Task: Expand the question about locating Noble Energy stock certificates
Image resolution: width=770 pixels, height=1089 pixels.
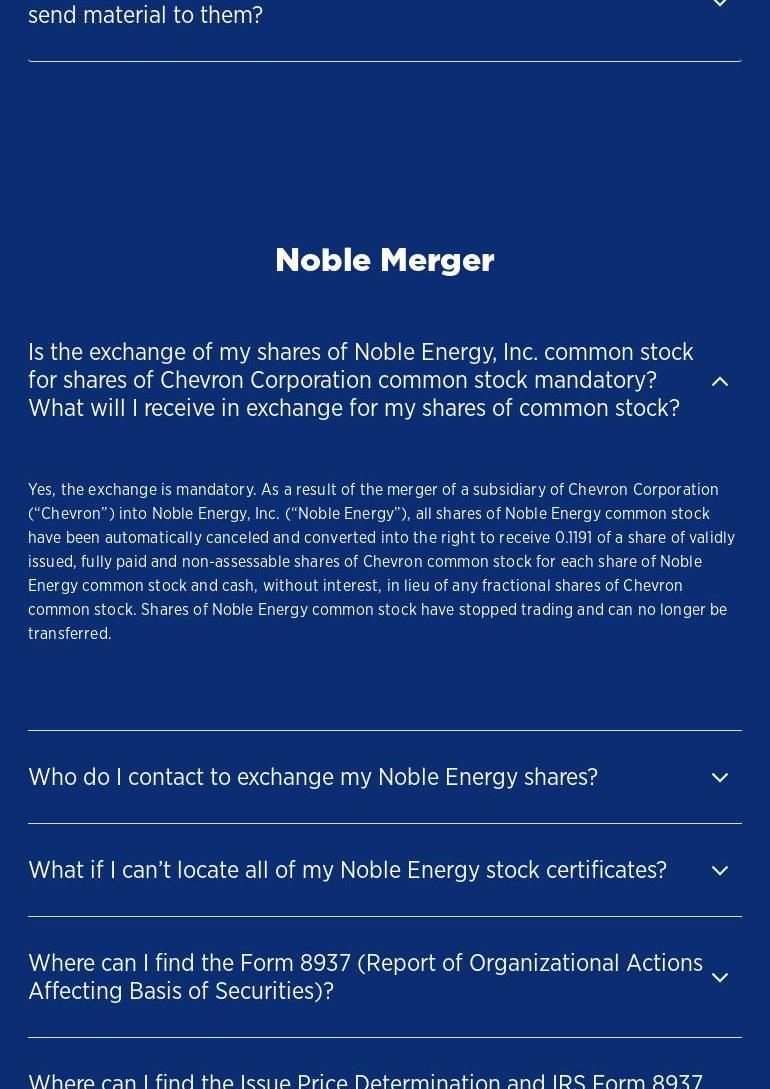Action: 385,870
